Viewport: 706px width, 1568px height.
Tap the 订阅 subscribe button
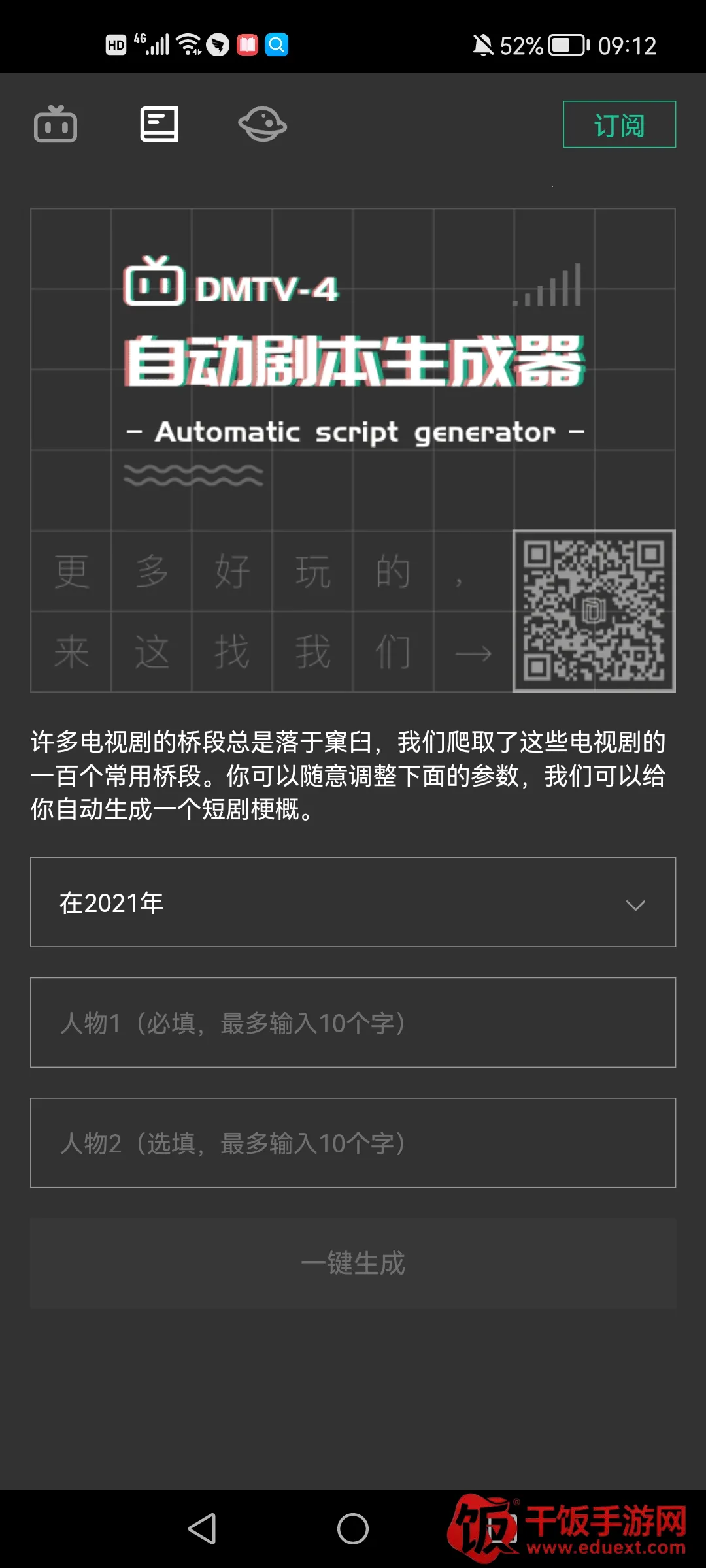[619, 124]
